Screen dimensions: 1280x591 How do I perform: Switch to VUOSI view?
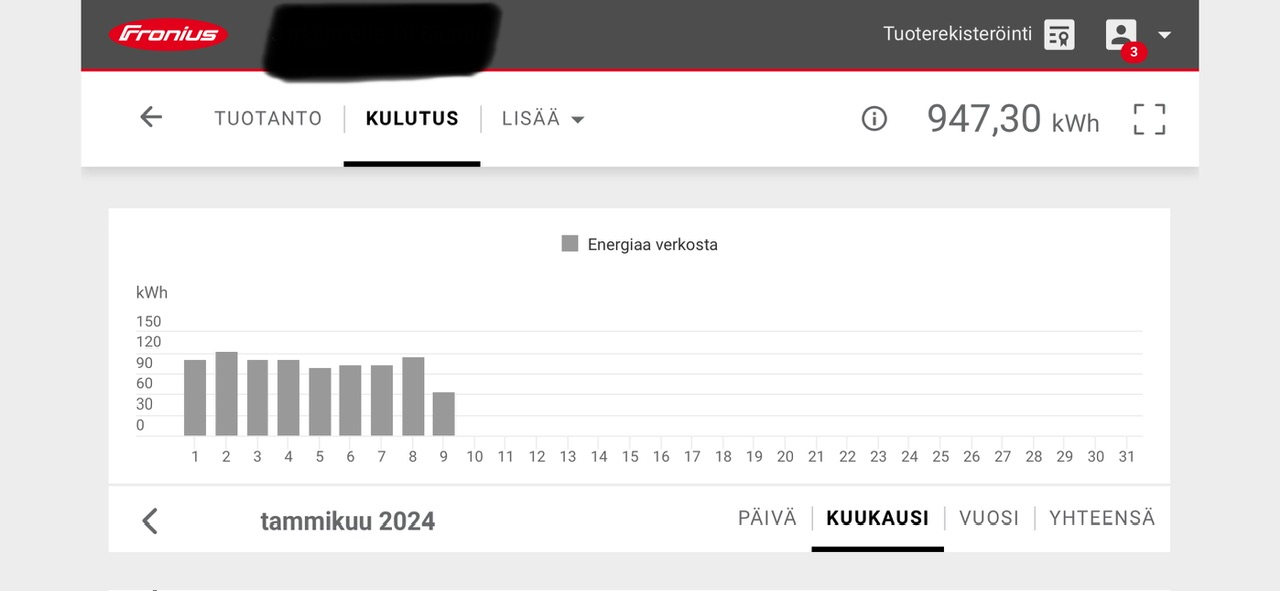(989, 518)
